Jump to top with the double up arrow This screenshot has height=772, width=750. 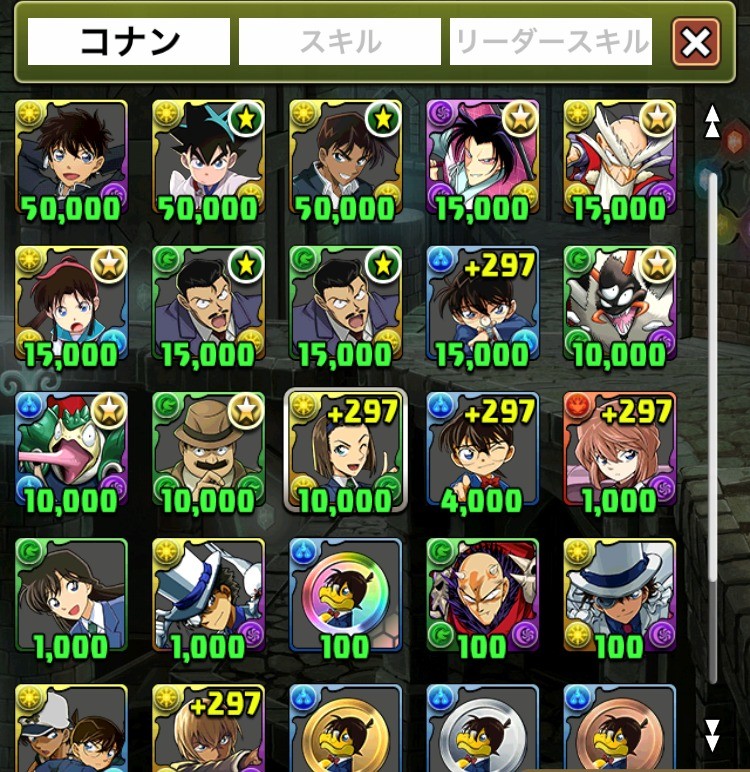(x=712, y=121)
